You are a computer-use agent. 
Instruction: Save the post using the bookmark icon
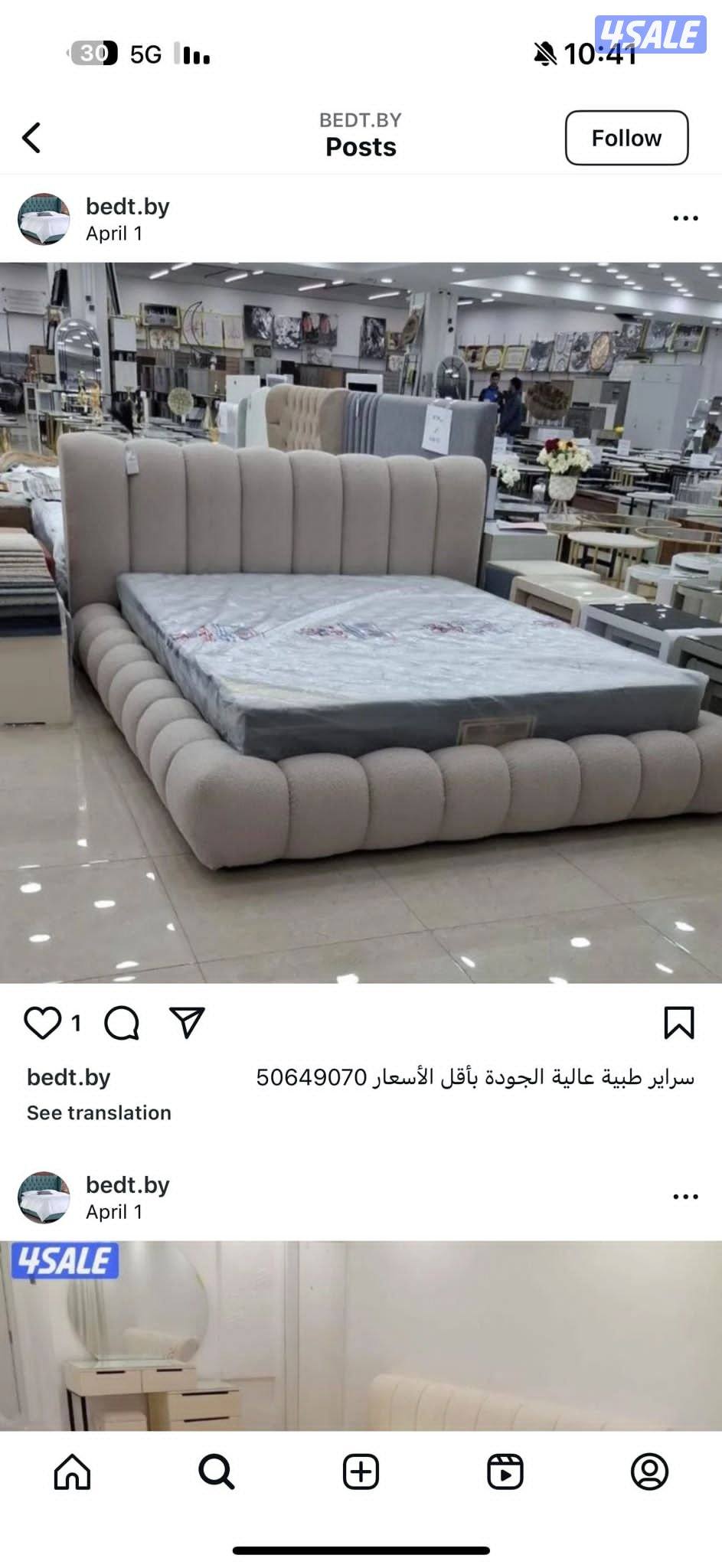coord(680,1021)
